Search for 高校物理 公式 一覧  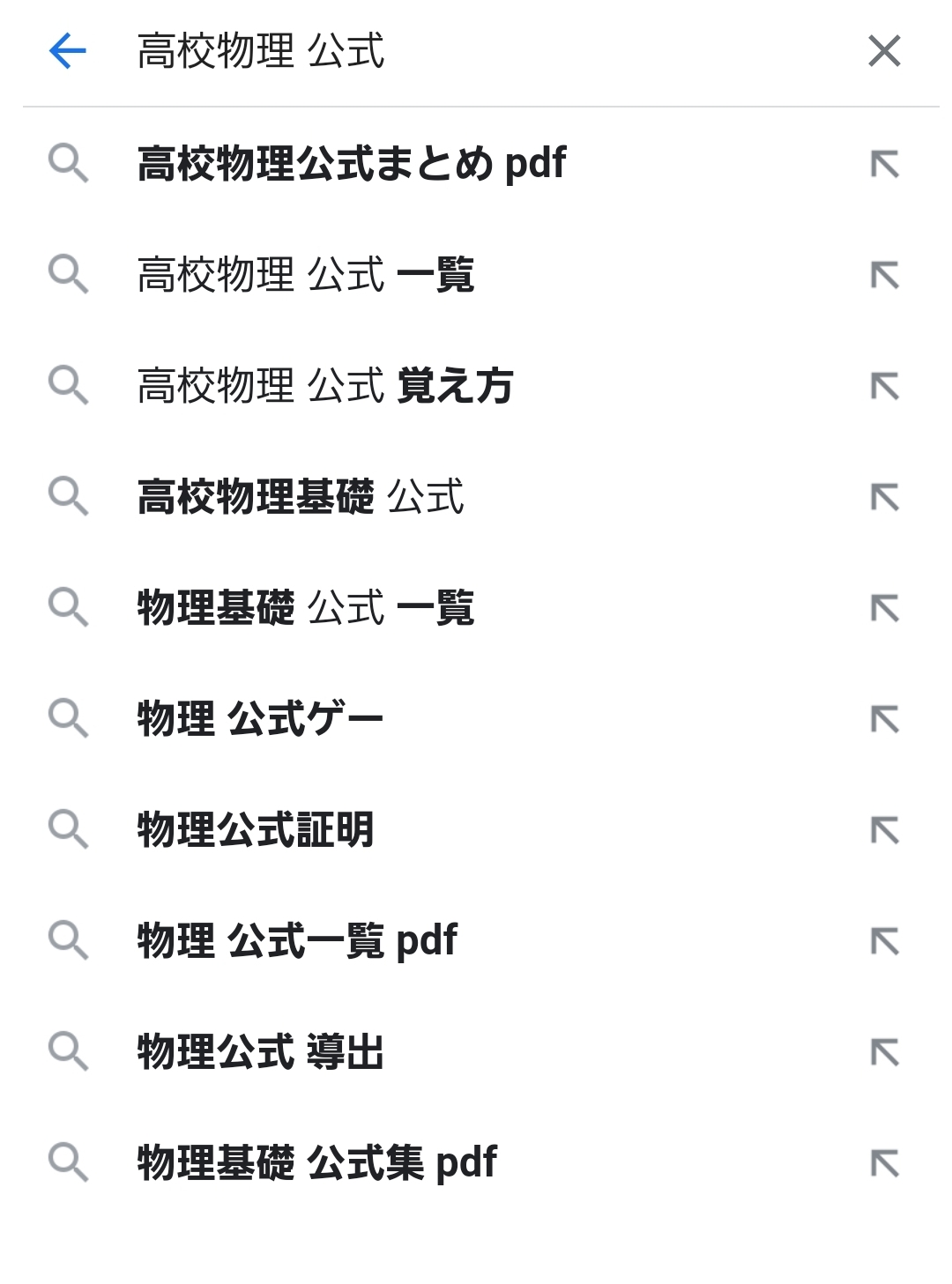point(305,275)
